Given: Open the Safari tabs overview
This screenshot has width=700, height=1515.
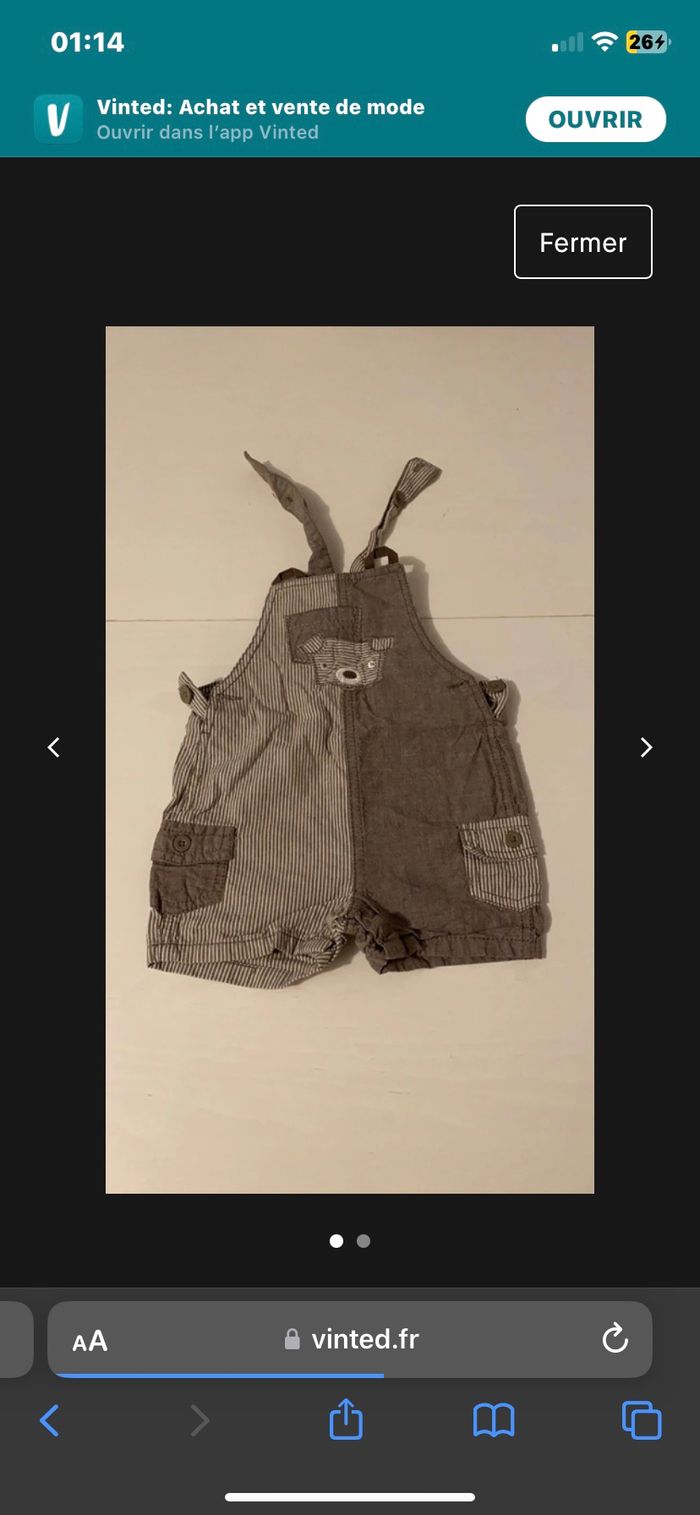Looking at the screenshot, I should pyautogui.click(x=641, y=1420).
